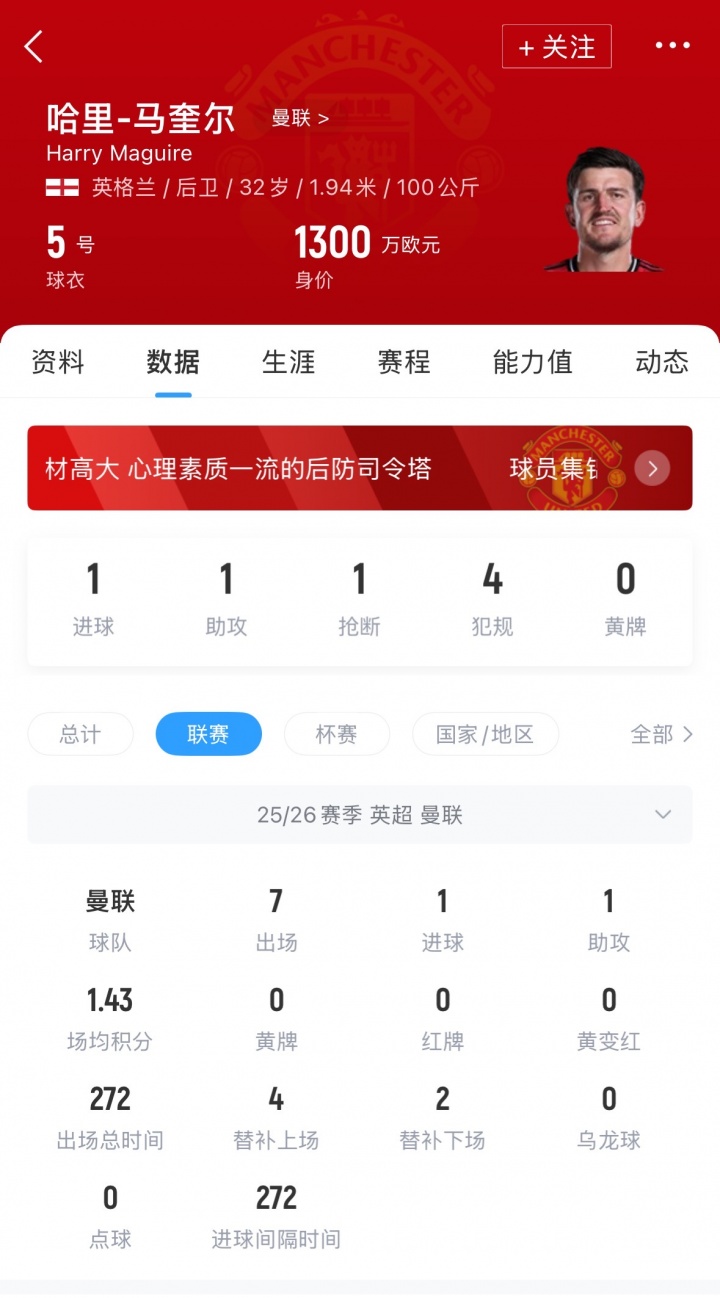Open the 动态 tab
720x1298 pixels.
662,362
